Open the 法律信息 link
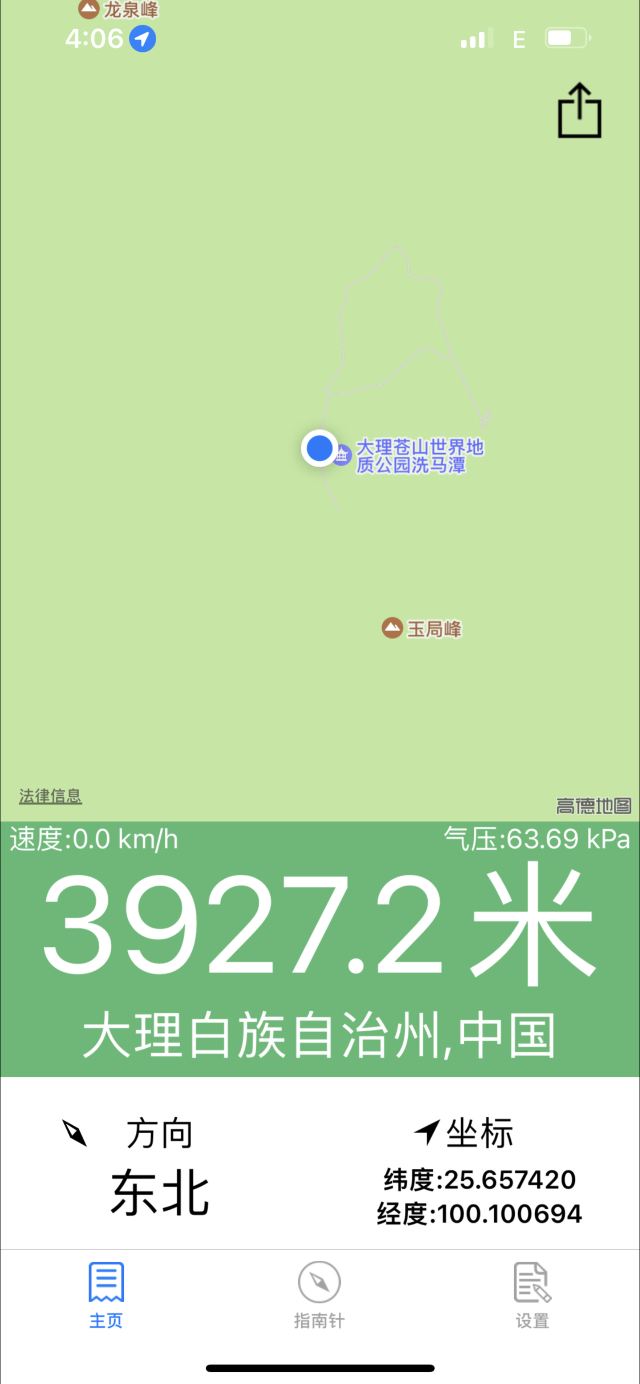This screenshot has width=640, height=1384. (x=50, y=796)
